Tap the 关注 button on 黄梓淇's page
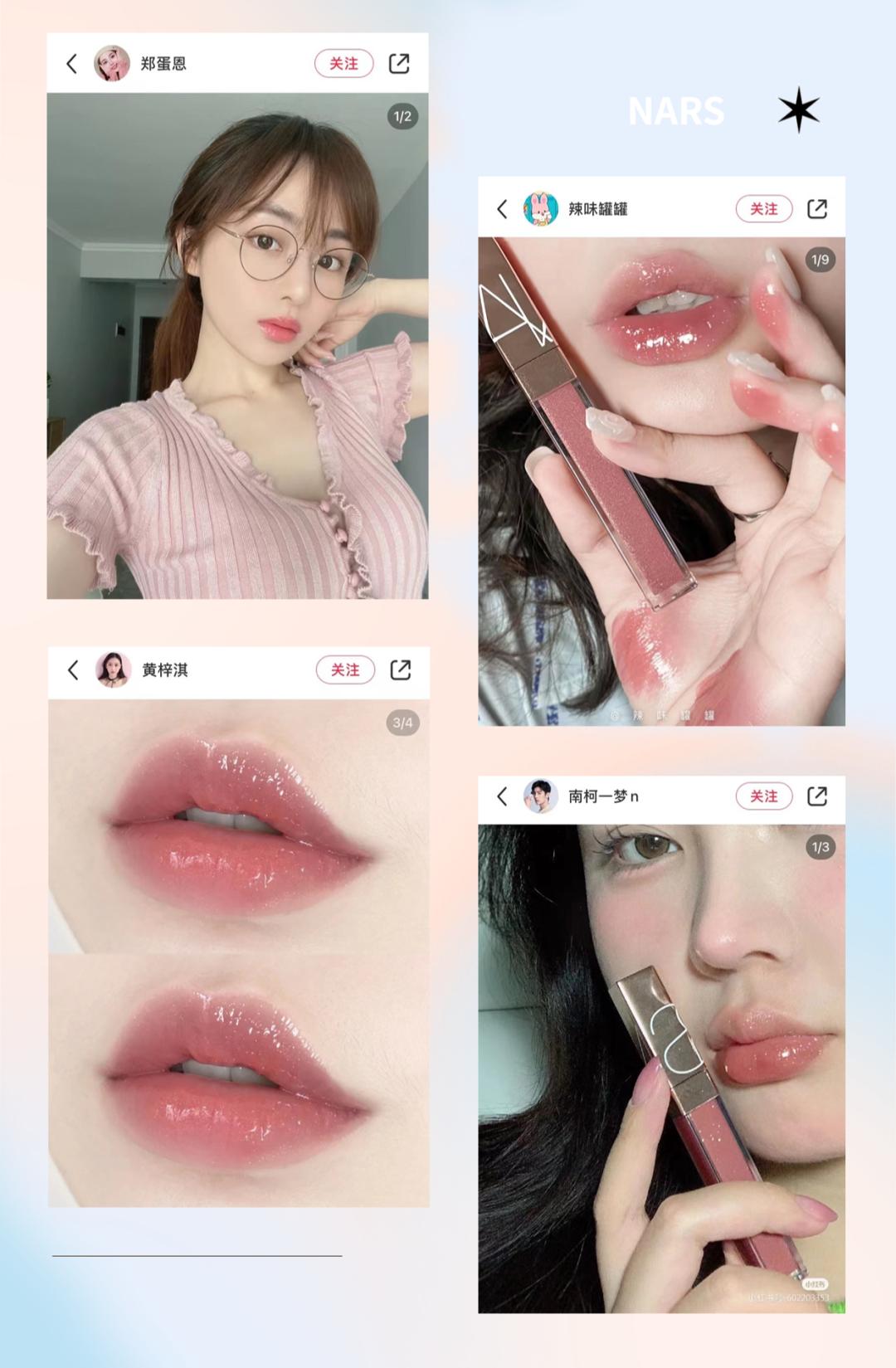This screenshot has width=896, height=1368. click(x=343, y=669)
